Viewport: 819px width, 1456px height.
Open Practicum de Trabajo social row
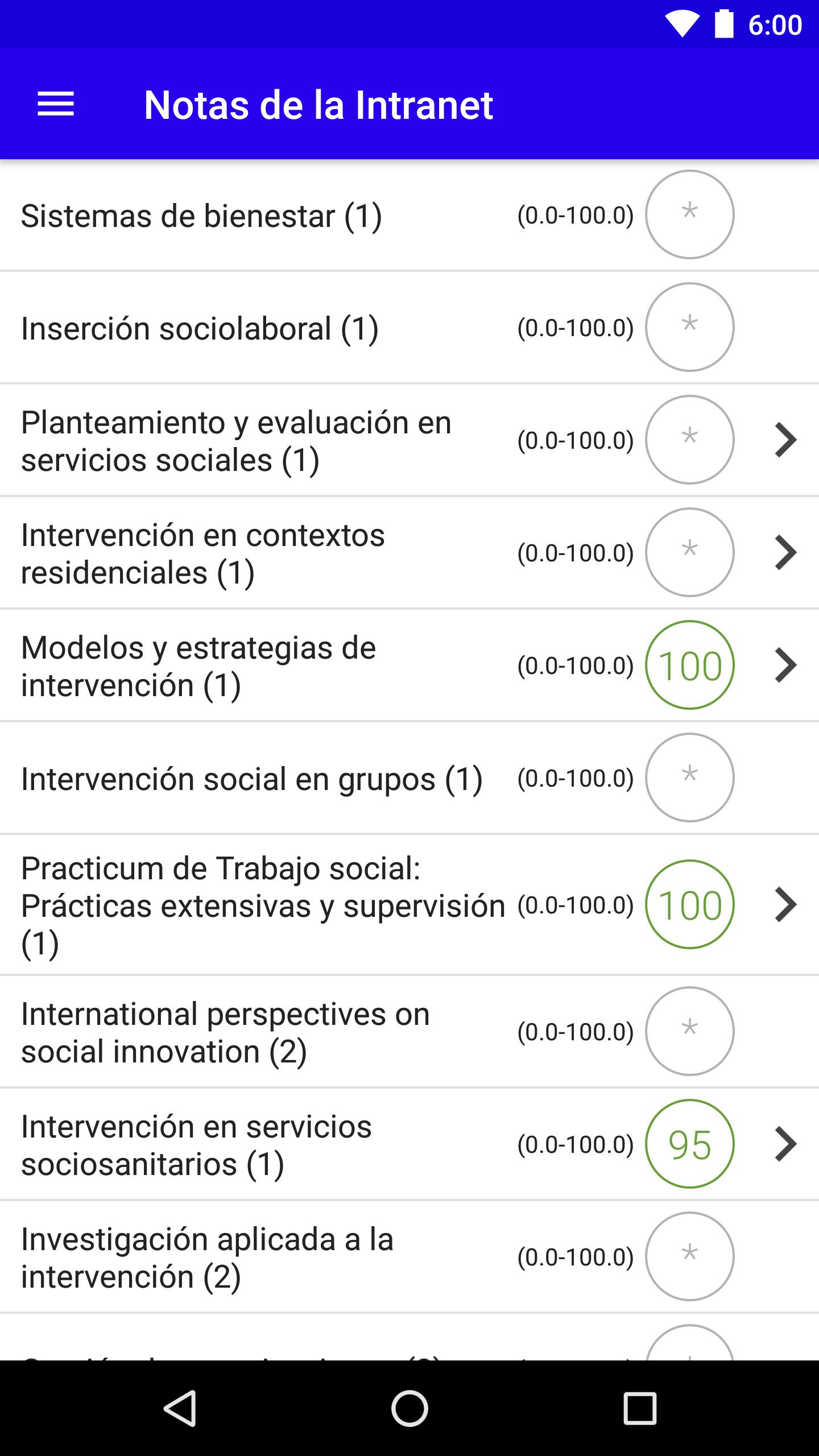coord(409,905)
